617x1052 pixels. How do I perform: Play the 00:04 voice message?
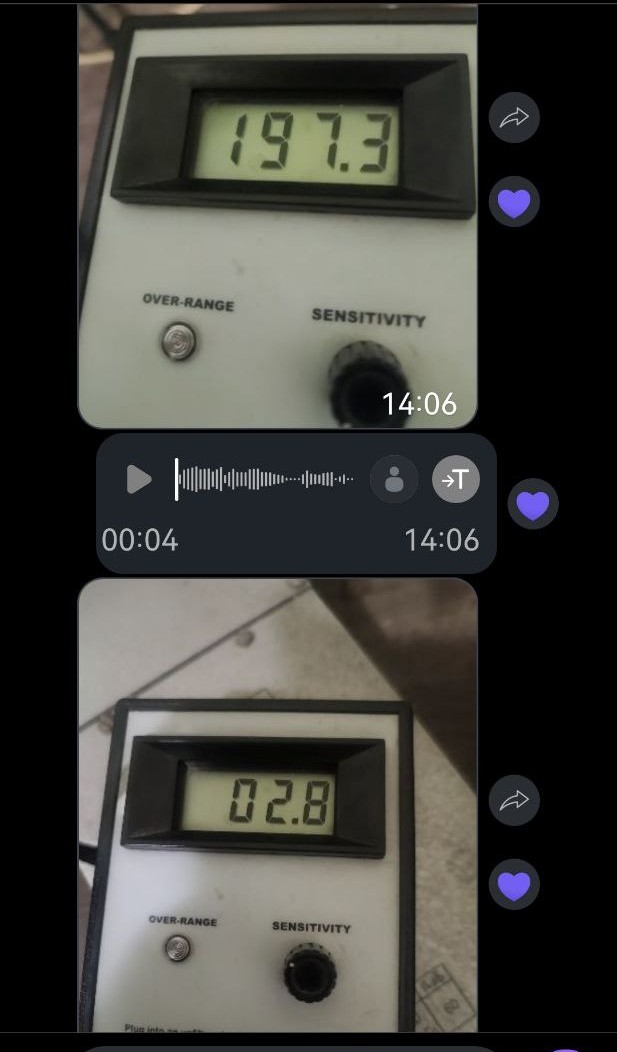pos(139,479)
